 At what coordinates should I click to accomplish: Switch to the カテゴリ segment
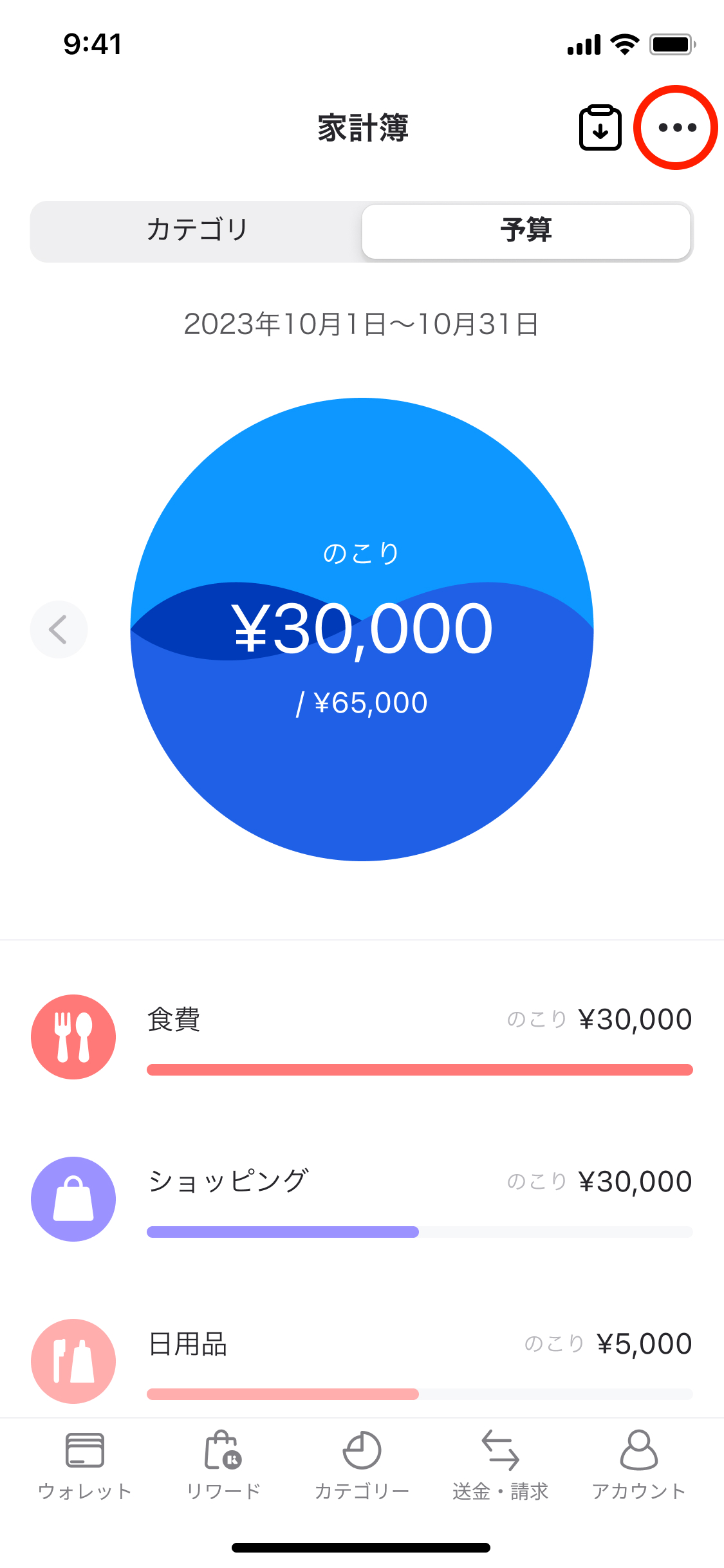pyautogui.click(x=197, y=231)
